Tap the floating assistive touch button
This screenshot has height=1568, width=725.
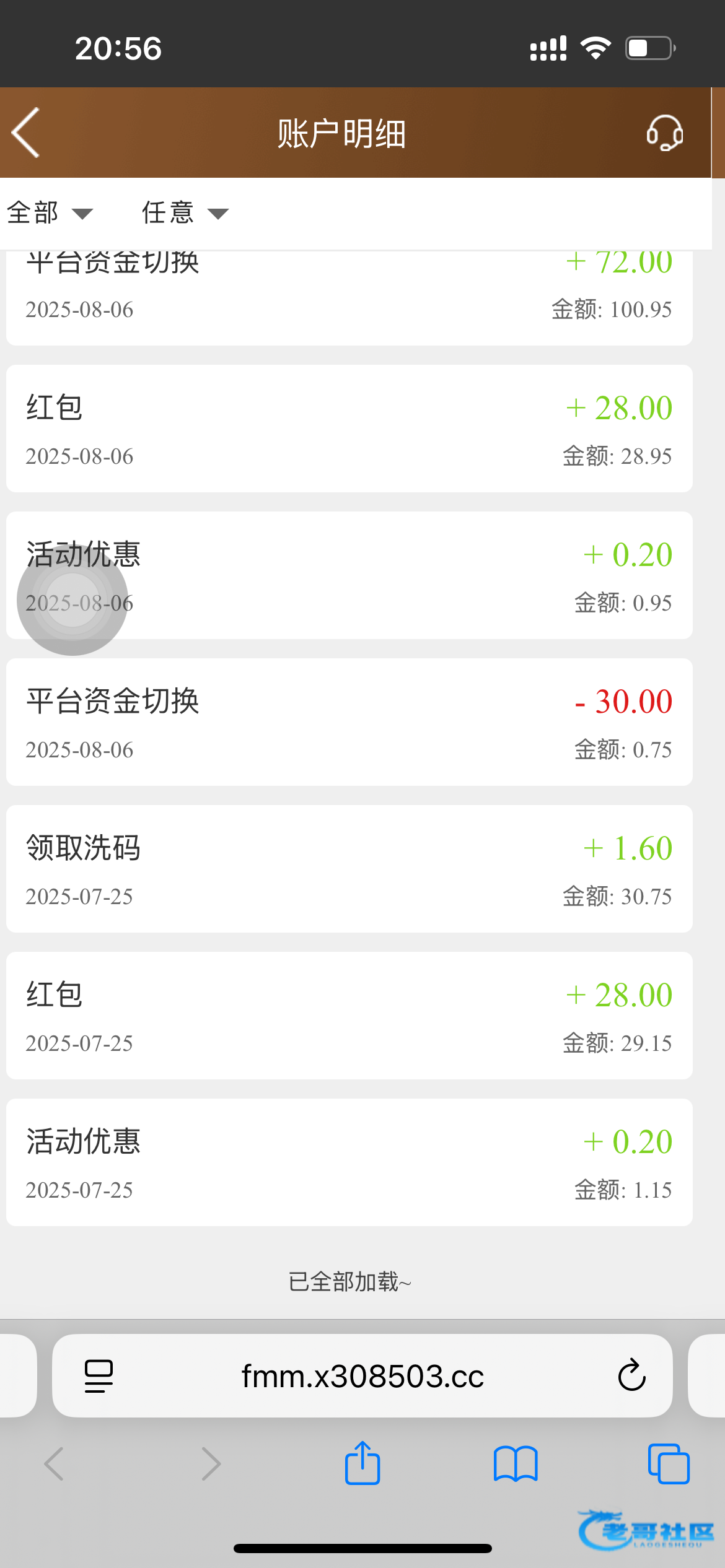coord(72,599)
